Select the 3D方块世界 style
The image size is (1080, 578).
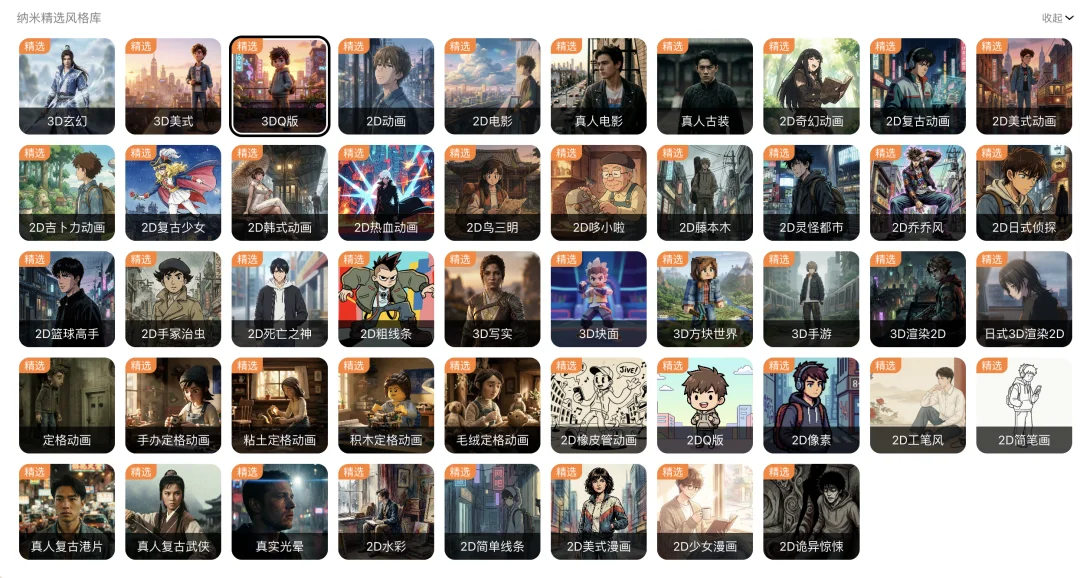pyautogui.click(x=705, y=298)
